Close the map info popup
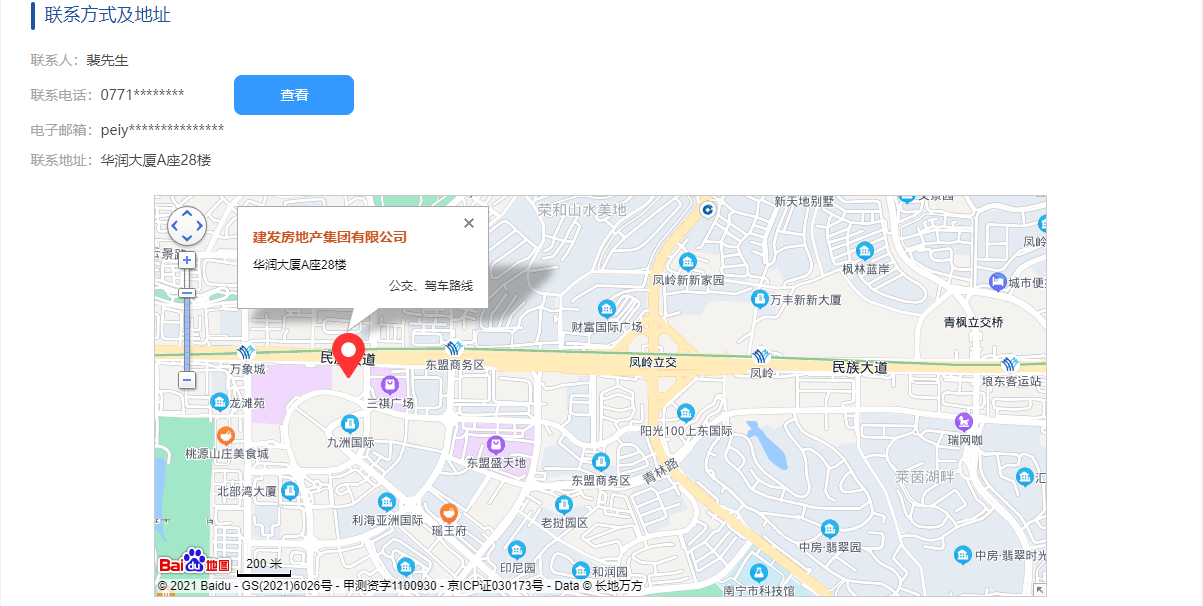The width and height of the screenshot is (1203, 606). tap(469, 223)
